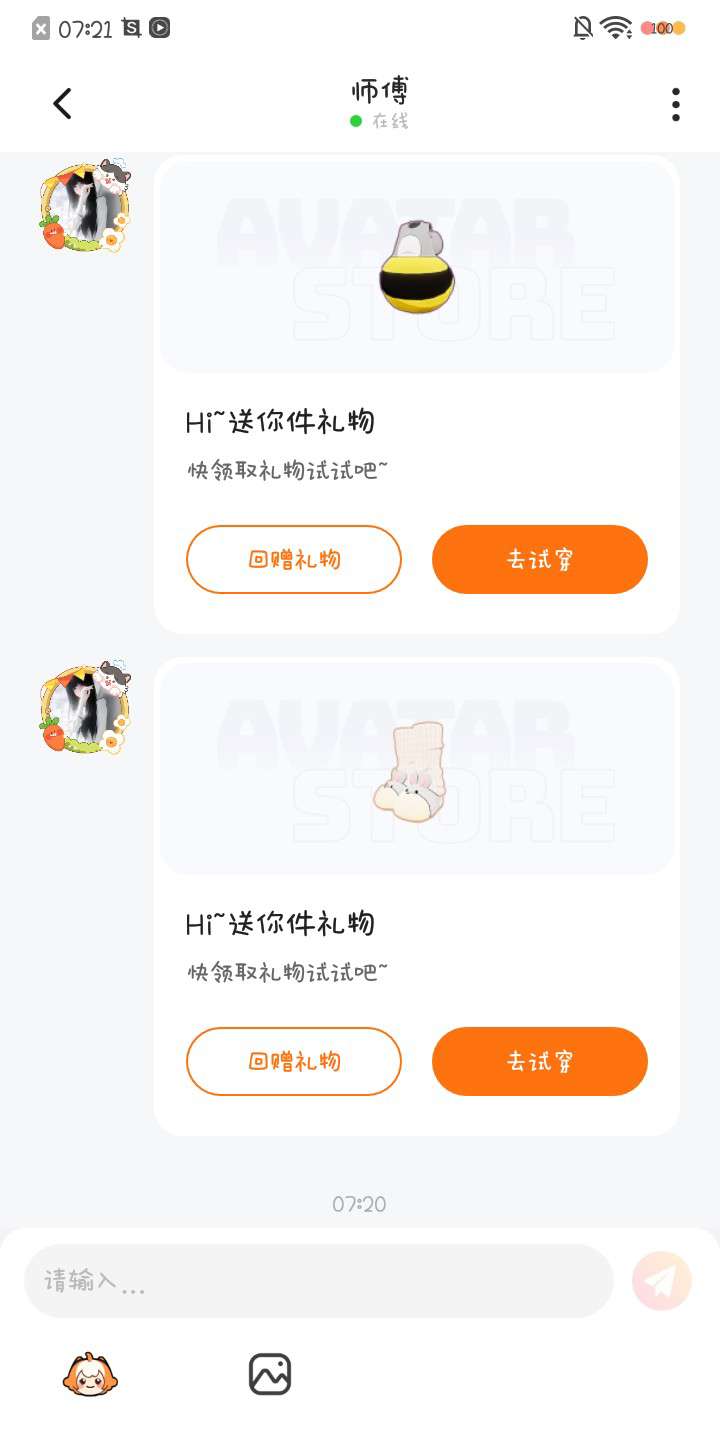Open the three-dot overflow menu
720x1436 pixels.
[676, 104]
